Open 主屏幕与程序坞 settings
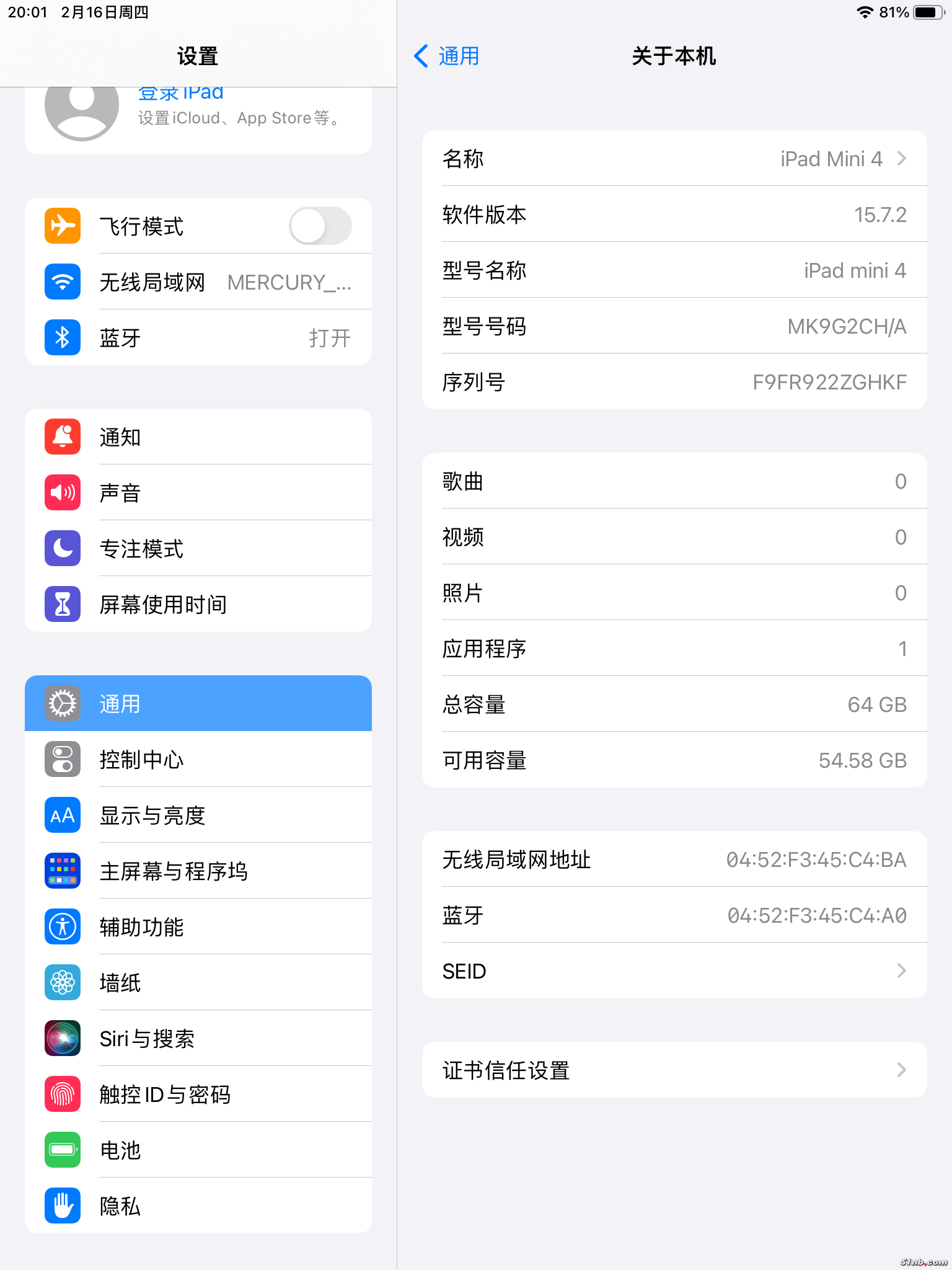Viewport: 952px width, 1270px height. pyautogui.click(x=198, y=871)
